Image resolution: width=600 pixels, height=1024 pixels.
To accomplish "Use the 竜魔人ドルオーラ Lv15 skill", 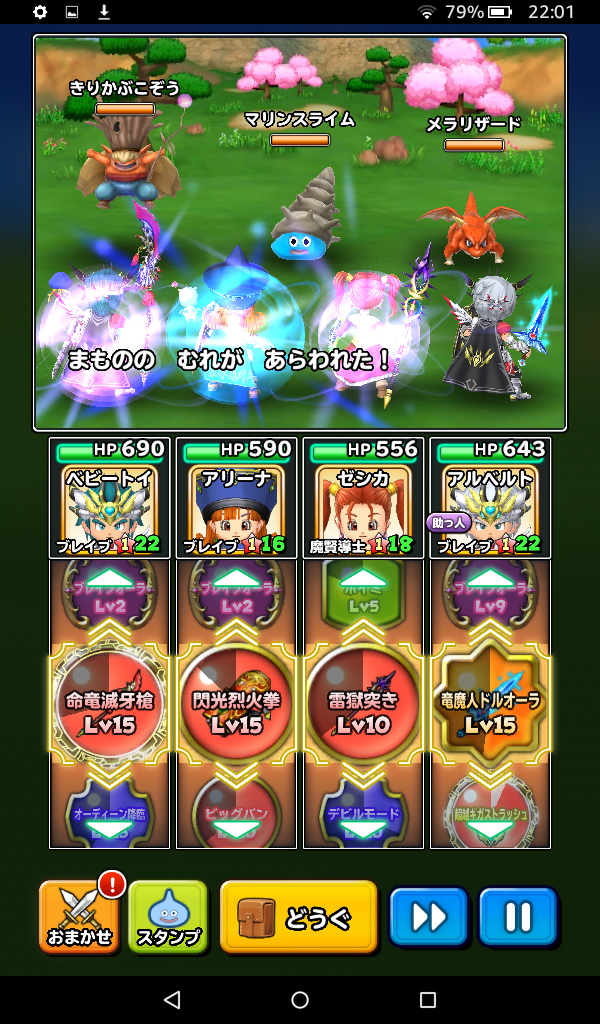I will click(x=490, y=705).
